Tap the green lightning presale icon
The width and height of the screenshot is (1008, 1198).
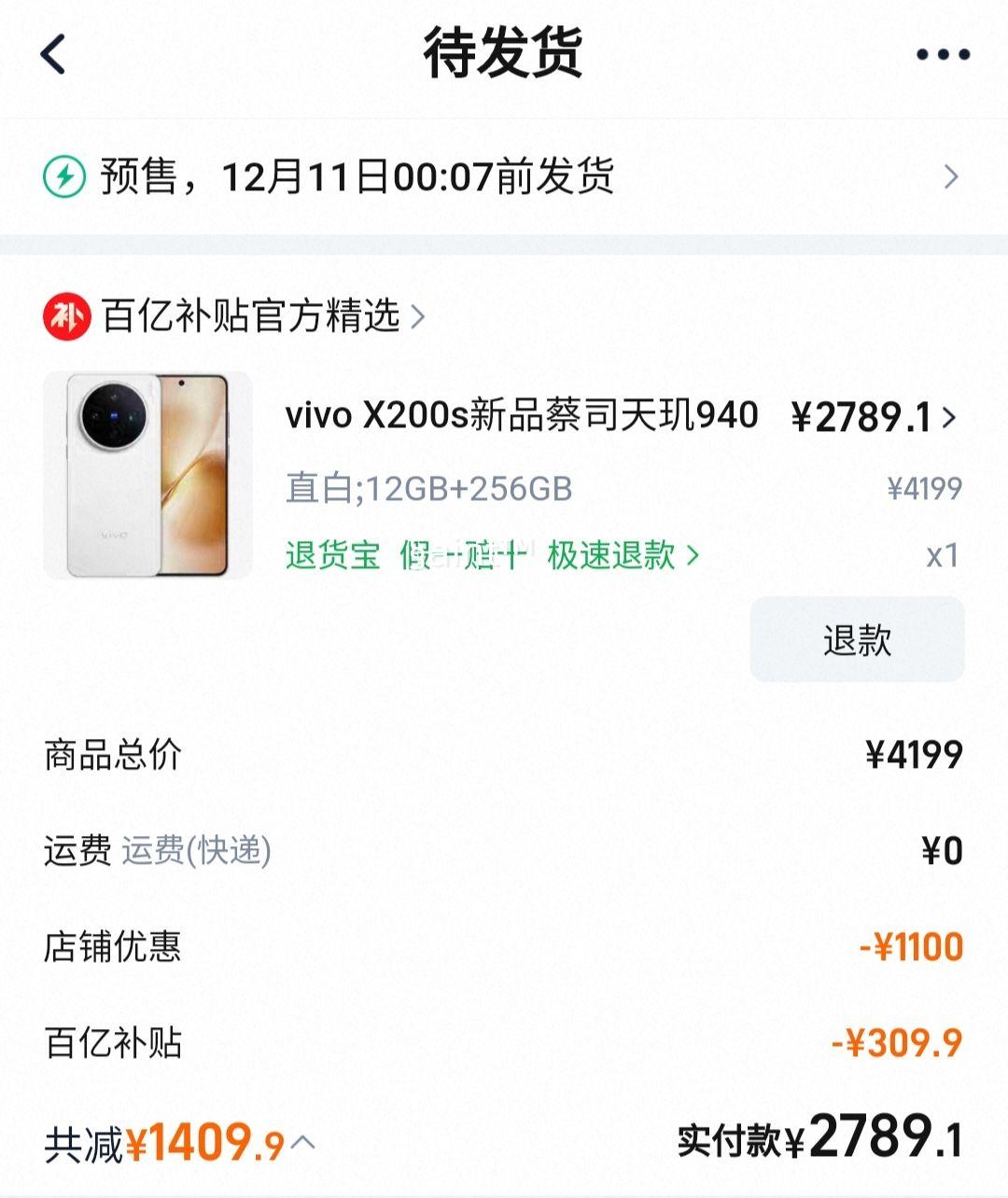(x=62, y=177)
